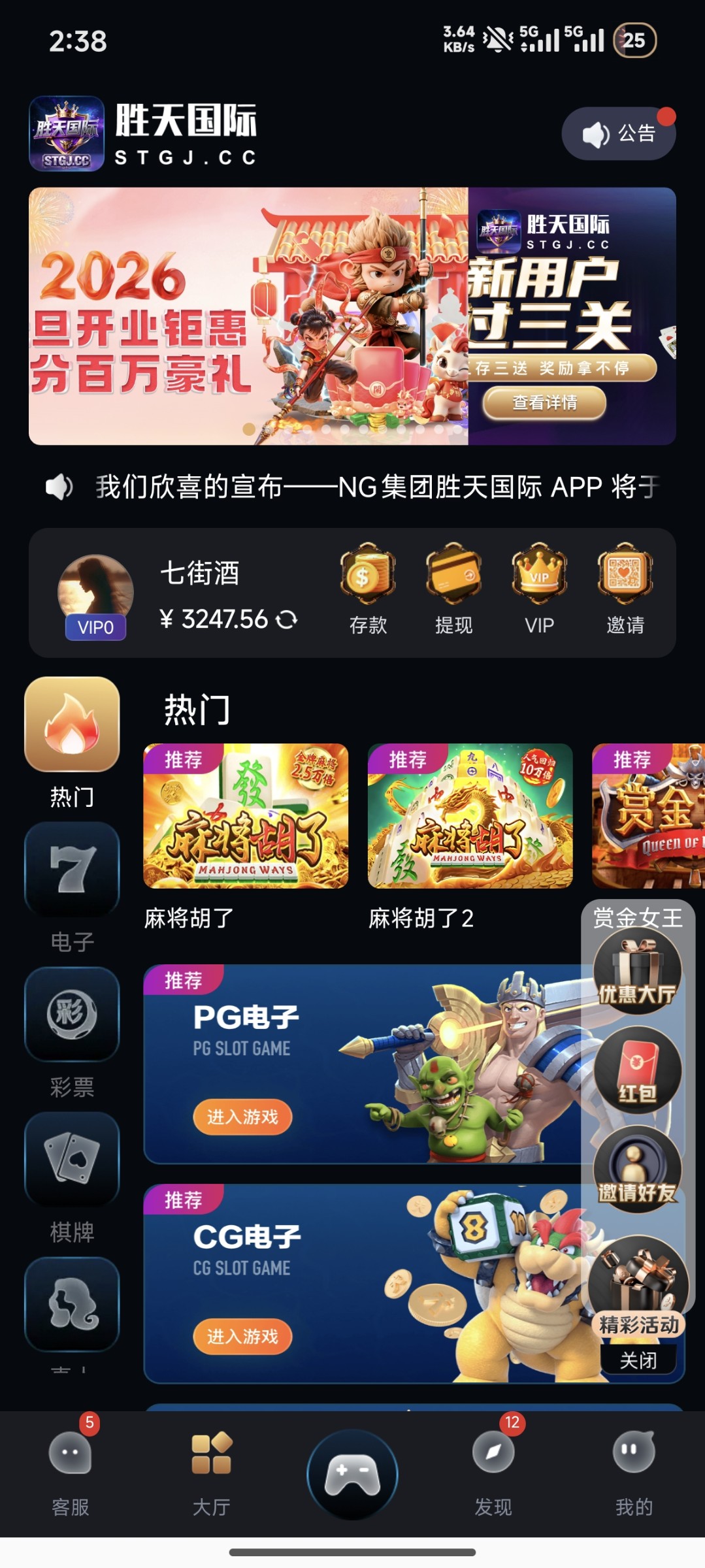
Task: Select the 彩票 lottery category
Action: point(72,1031)
